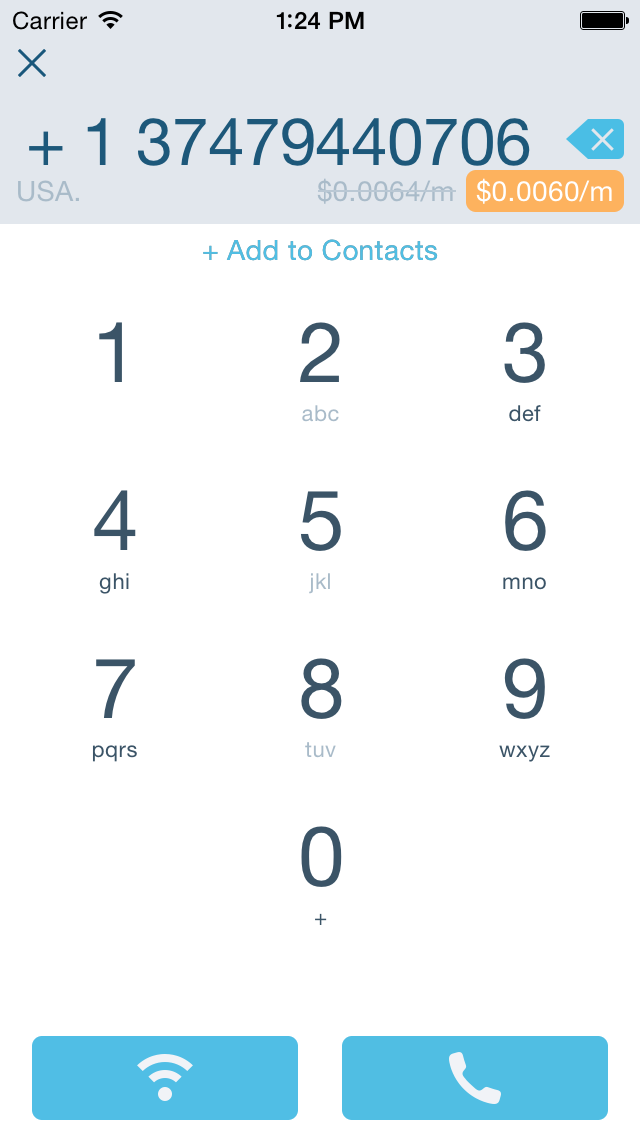
Task: Tap the $0.0060/m discounted rate badge
Action: click(544, 191)
